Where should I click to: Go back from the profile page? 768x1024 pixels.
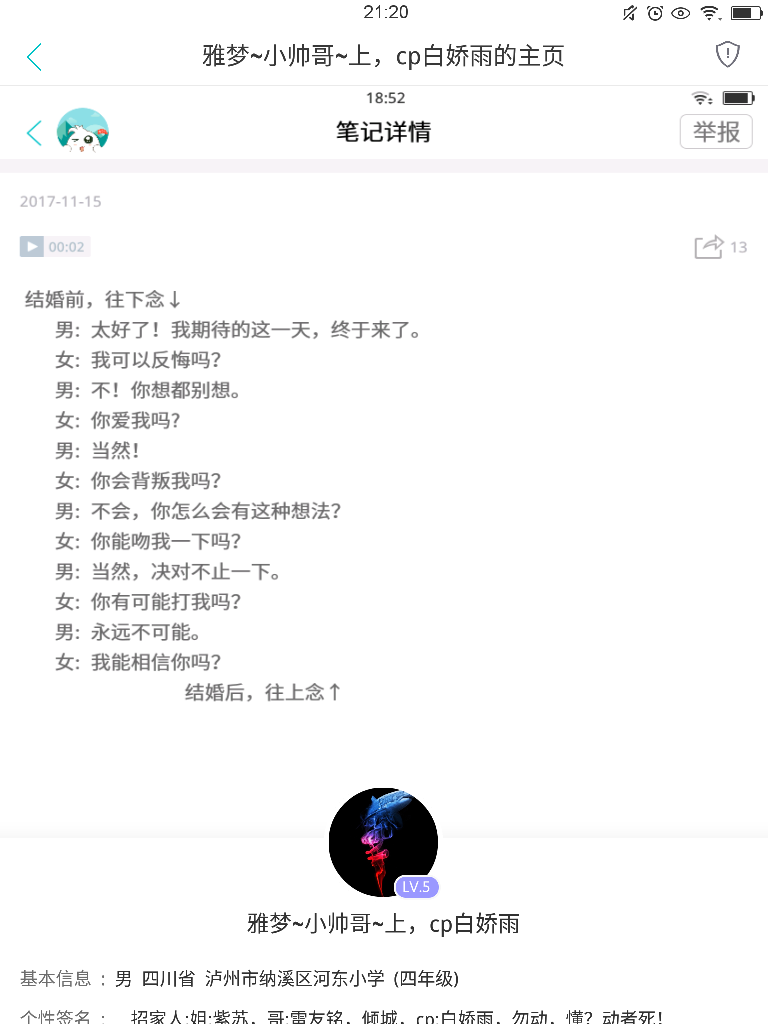click(x=34, y=56)
